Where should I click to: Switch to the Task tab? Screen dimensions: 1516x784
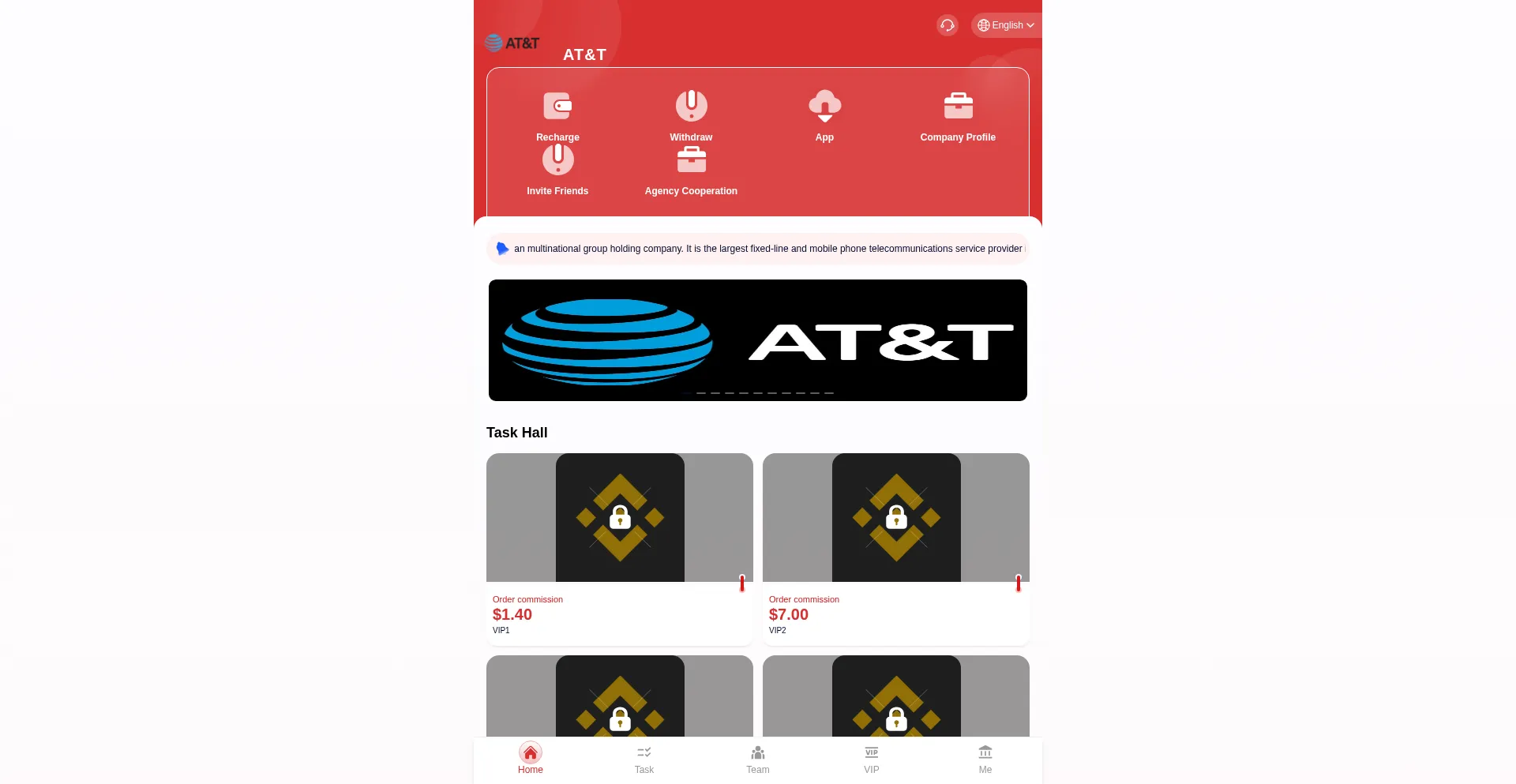pyautogui.click(x=644, y=760)
